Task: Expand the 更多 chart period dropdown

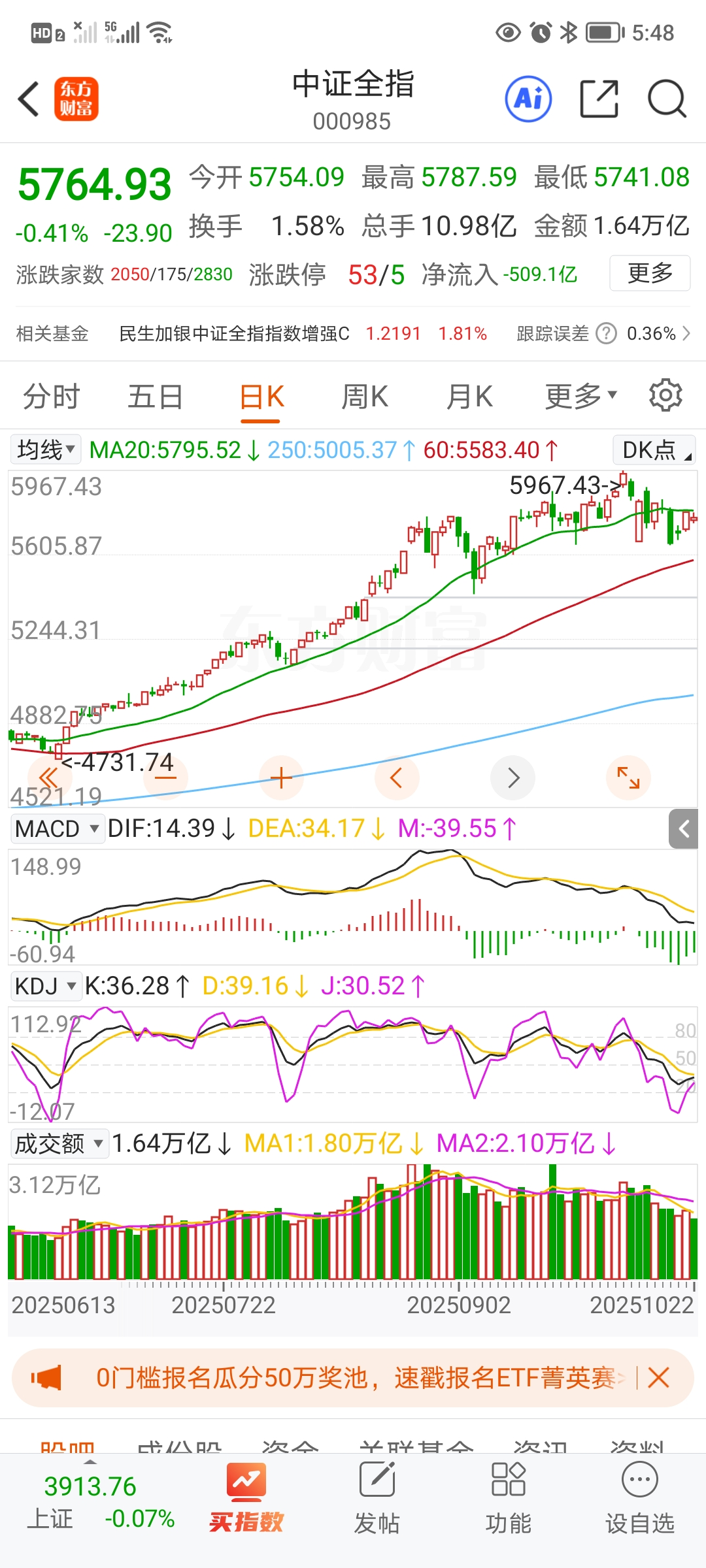Action: tap(580, 397)
